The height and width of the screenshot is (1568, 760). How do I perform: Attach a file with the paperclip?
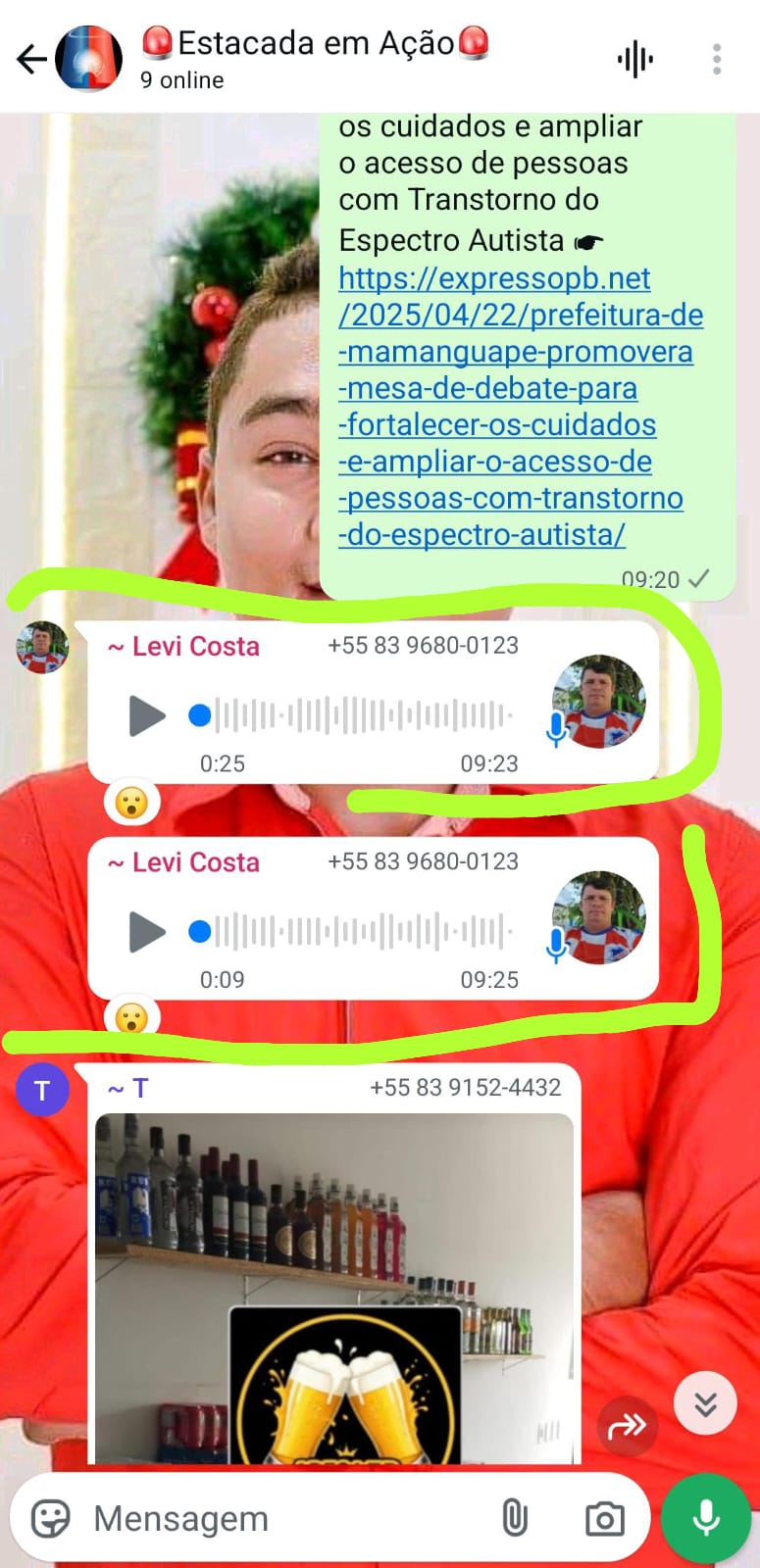coord(515,1519)
